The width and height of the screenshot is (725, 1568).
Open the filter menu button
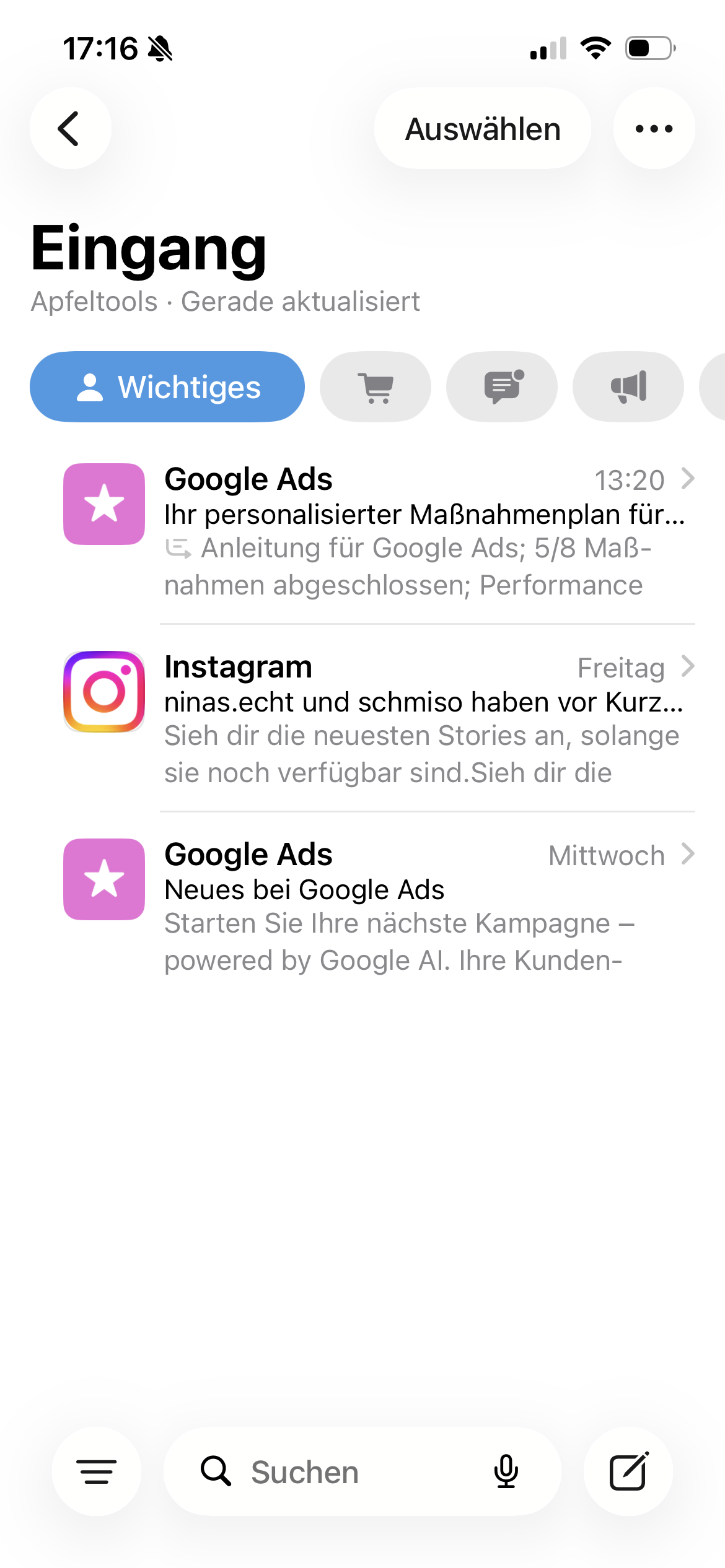point(97,1471)
